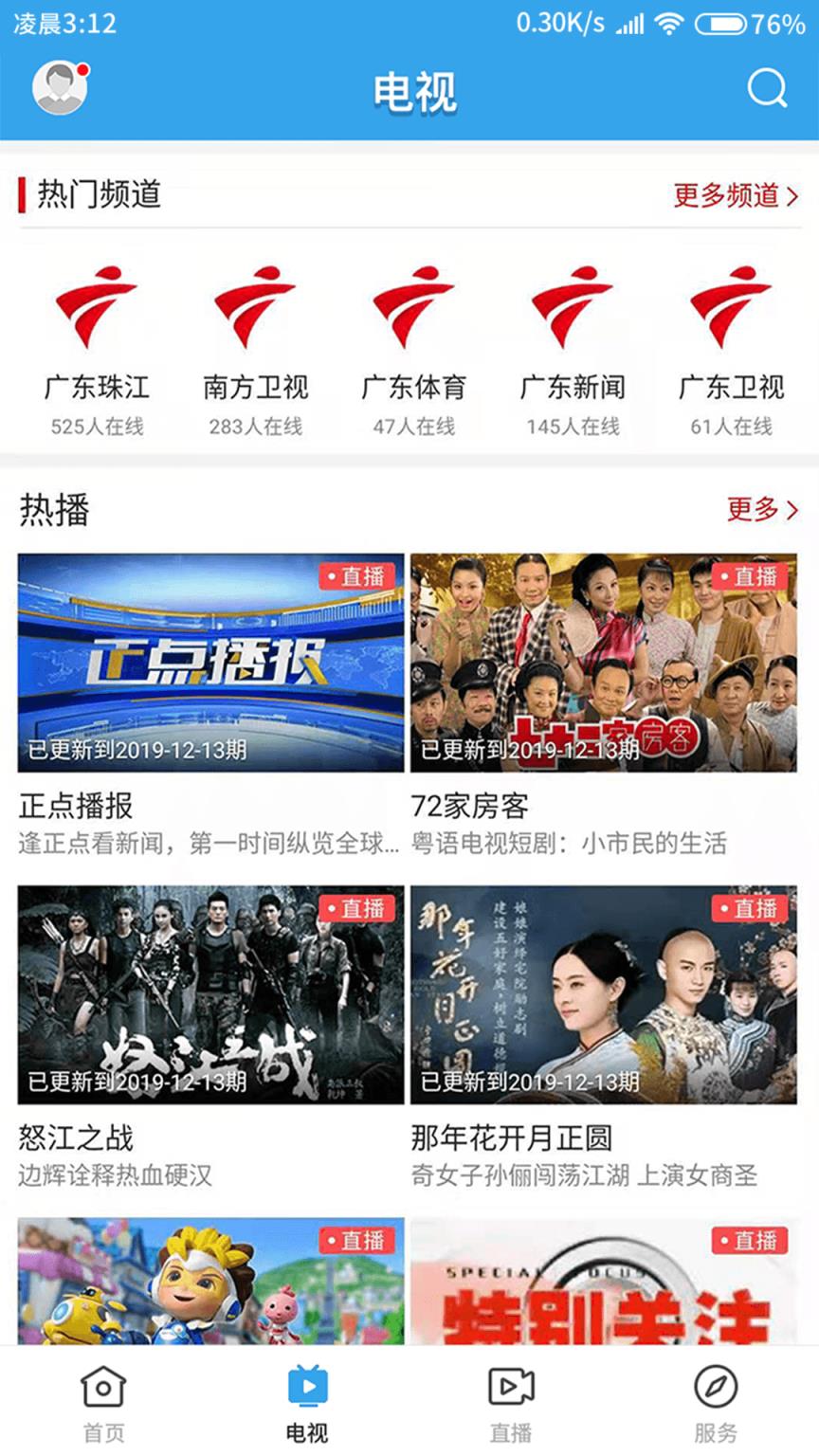Expand 更多 in the 热播 section

coord(752,511)
